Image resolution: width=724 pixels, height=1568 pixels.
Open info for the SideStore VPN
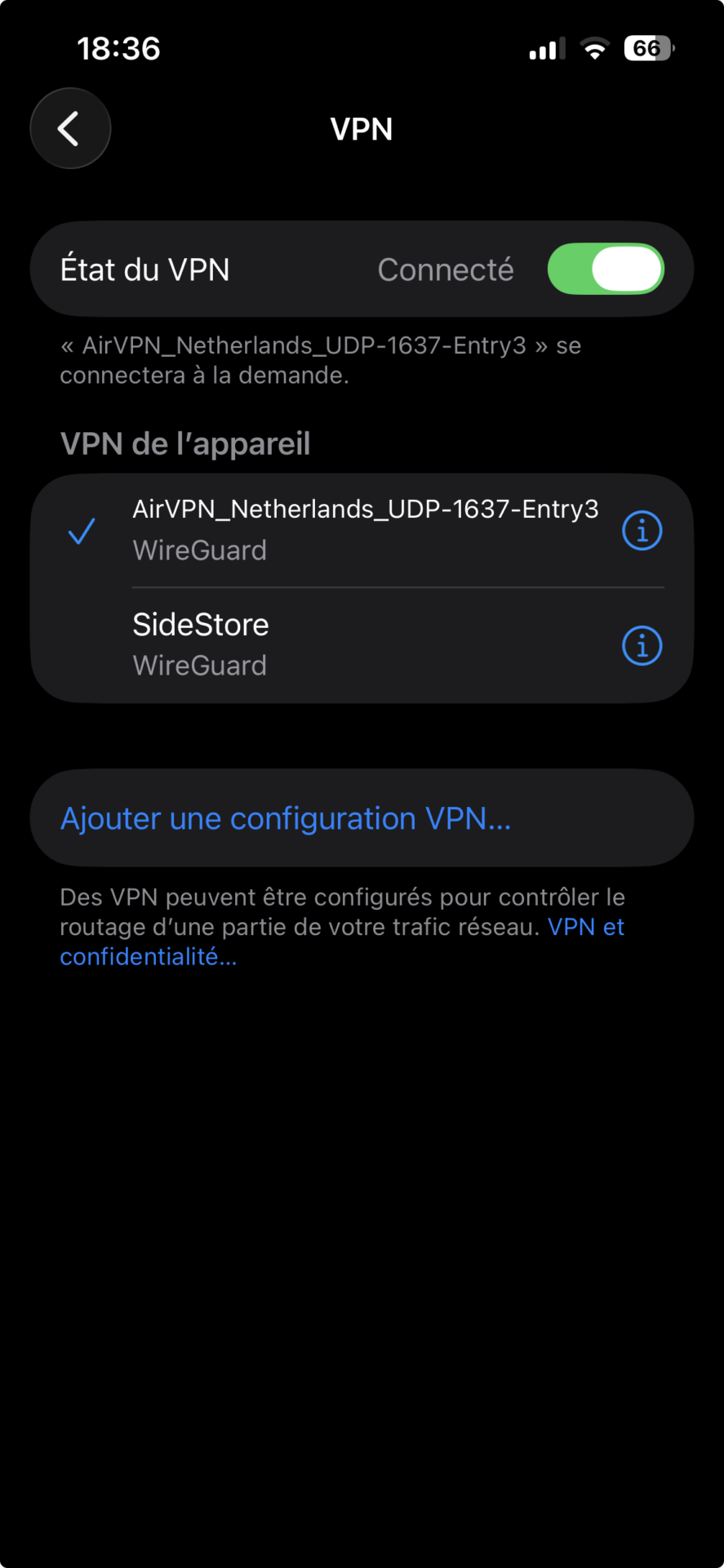pos(642,646)
